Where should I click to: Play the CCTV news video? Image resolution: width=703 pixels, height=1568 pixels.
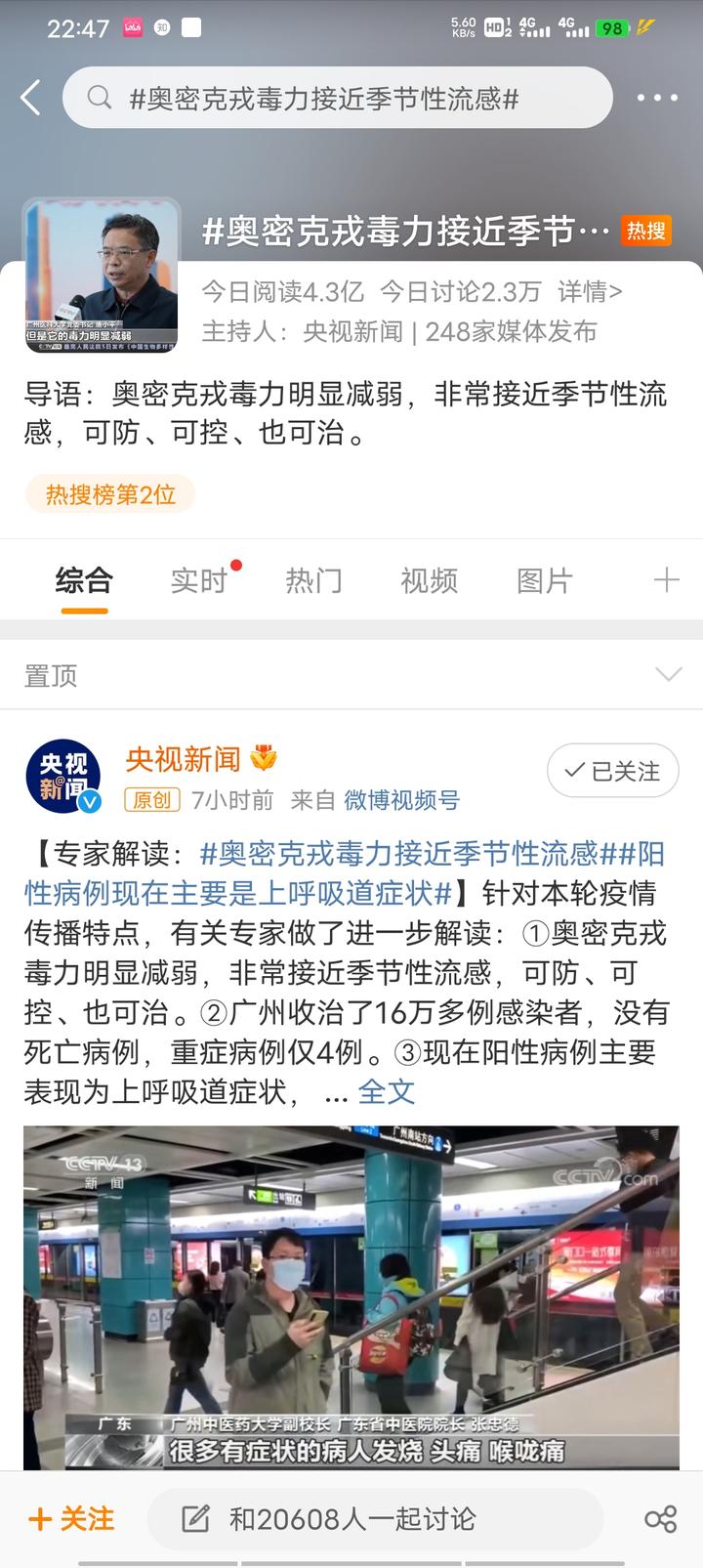pyautogui.click(x=351, y=1296)
